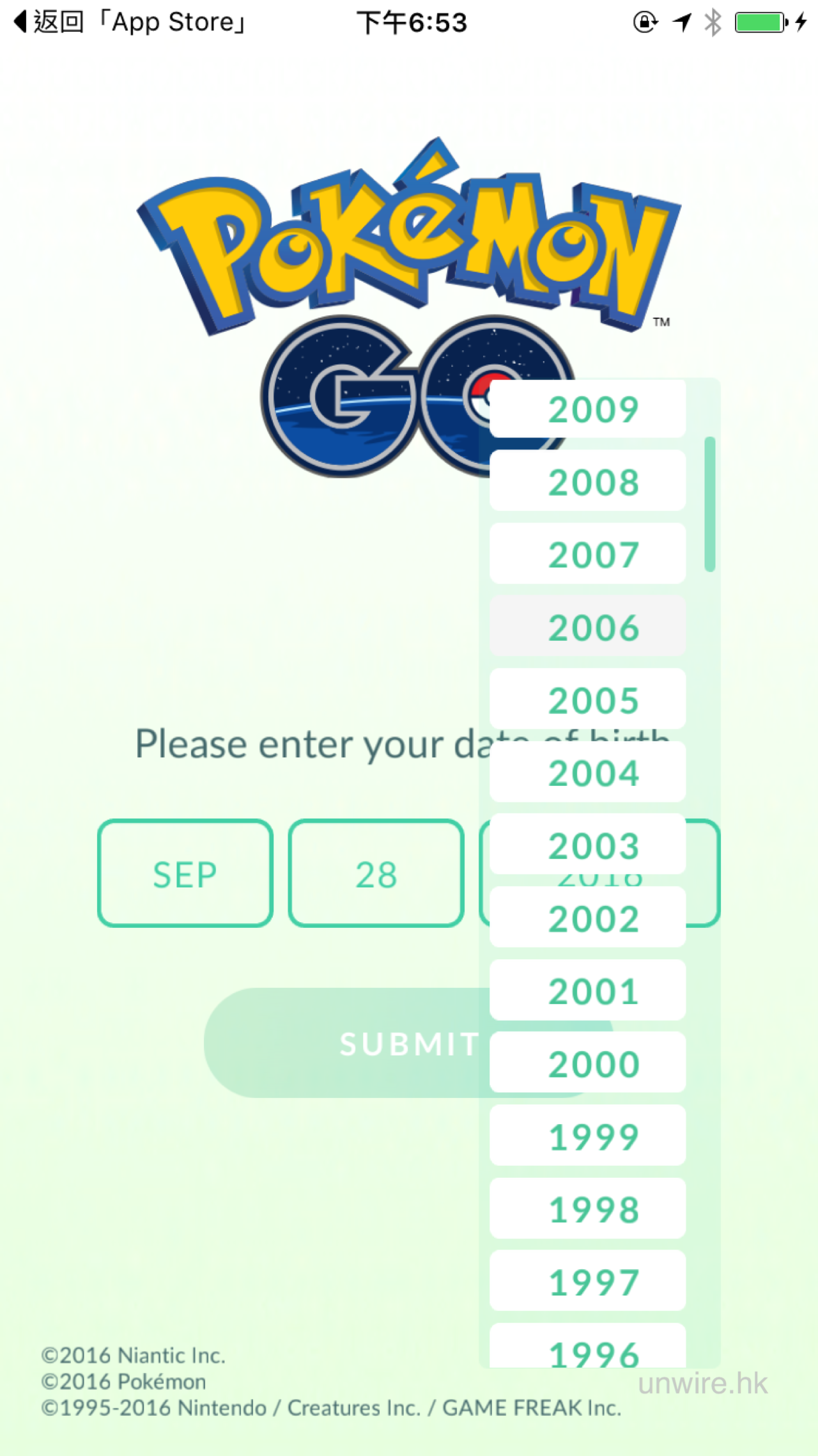Select 1997 in the year dropdown
This screenshot has width=818, height=1456.
pyautogui.click(x=587, y=1281)
